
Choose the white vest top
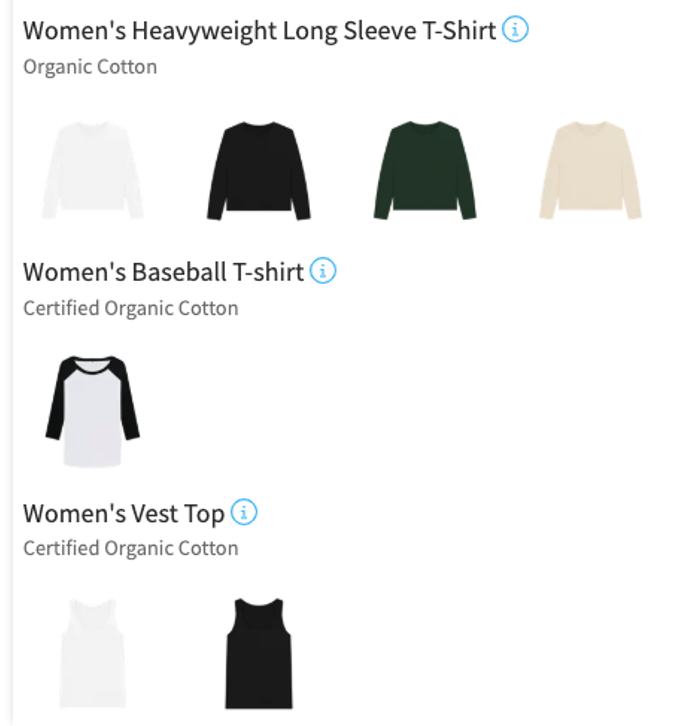point(92,653)
